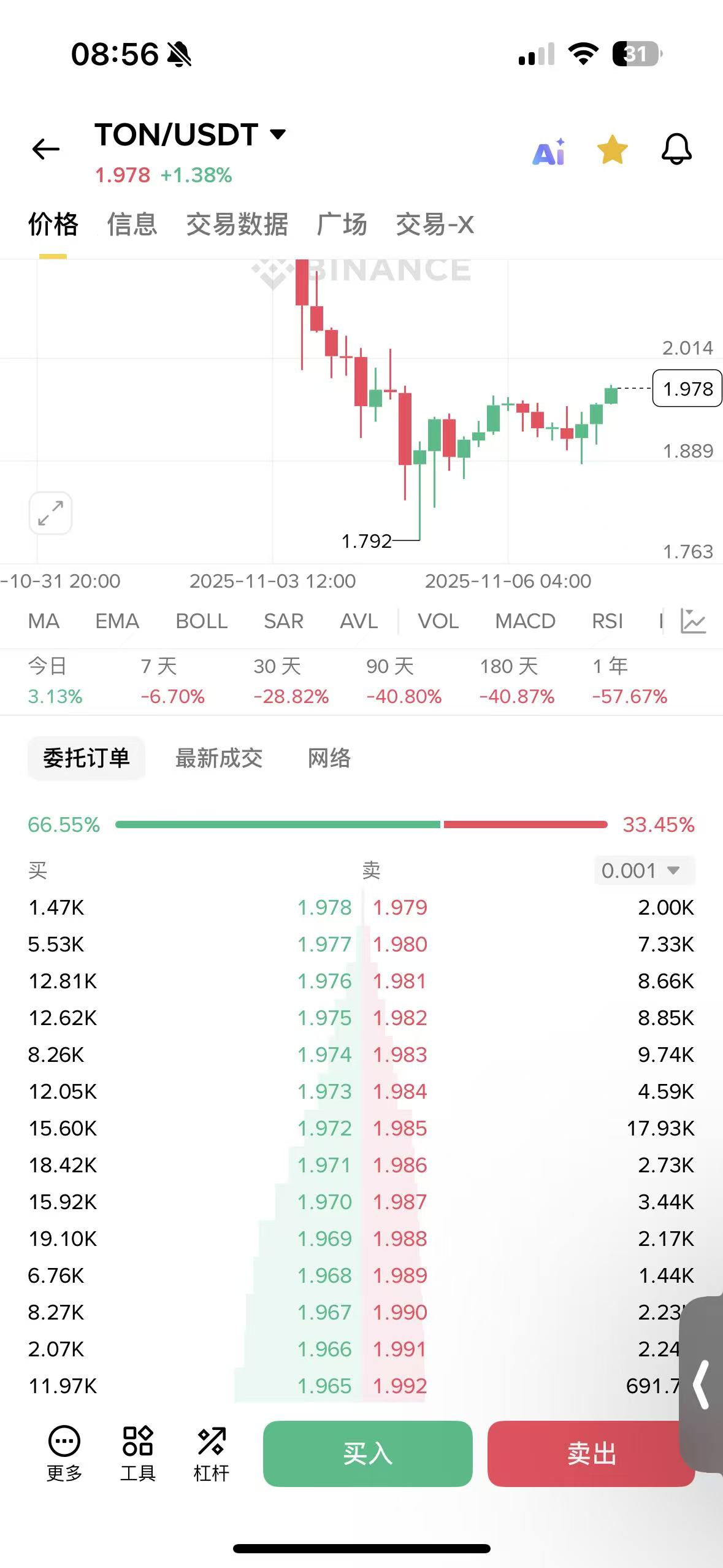The height and width of the screenshot is (1568, 723).
Task: Switch to the 最新成交 tab
Action: click(x=219, y=758)
